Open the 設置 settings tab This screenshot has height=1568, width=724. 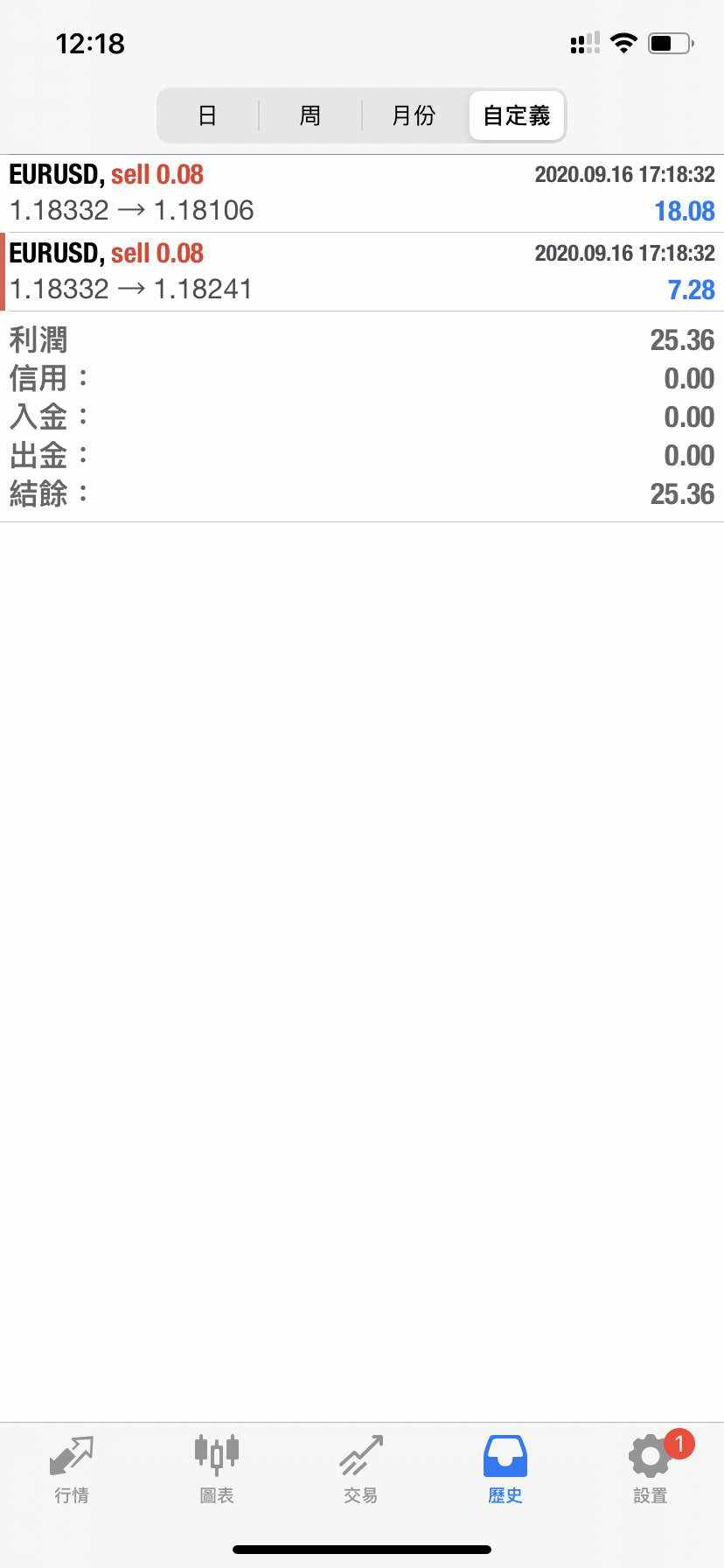(651, 1469)
